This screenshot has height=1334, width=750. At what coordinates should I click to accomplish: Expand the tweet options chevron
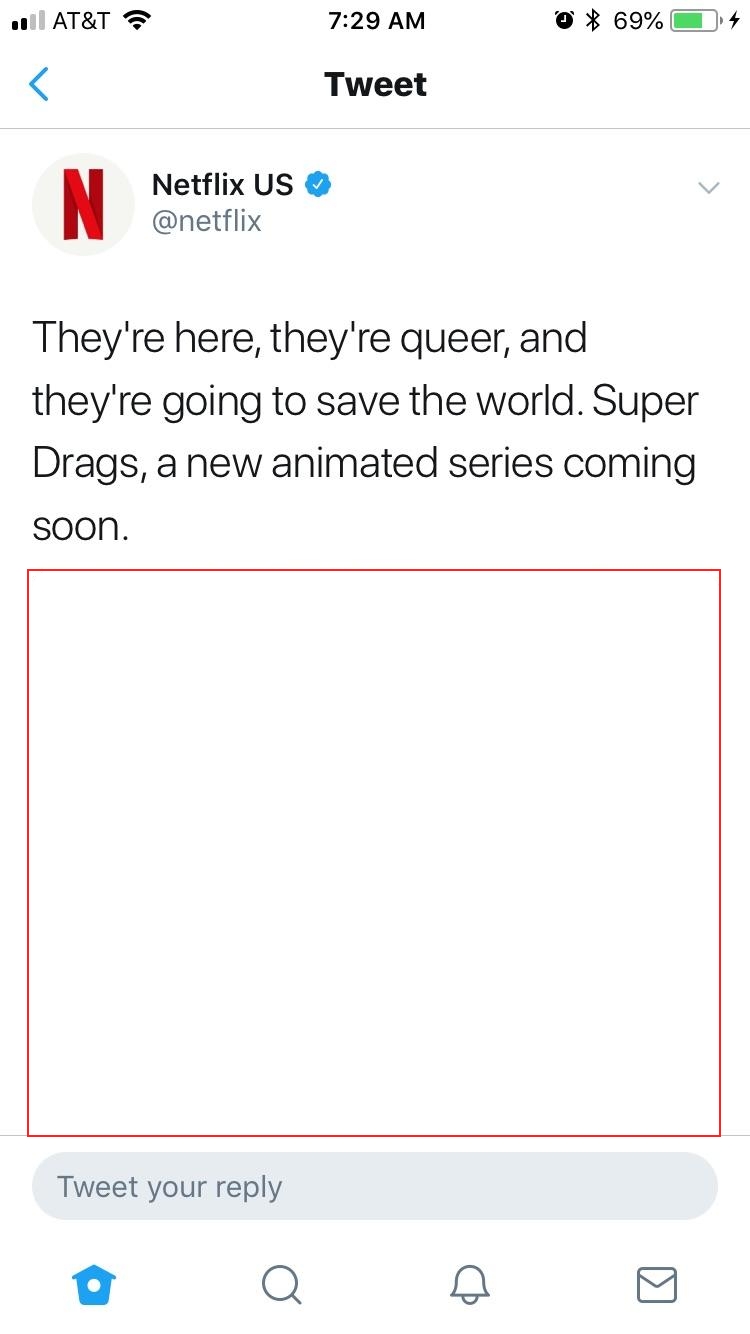click(x=708, y=188)
